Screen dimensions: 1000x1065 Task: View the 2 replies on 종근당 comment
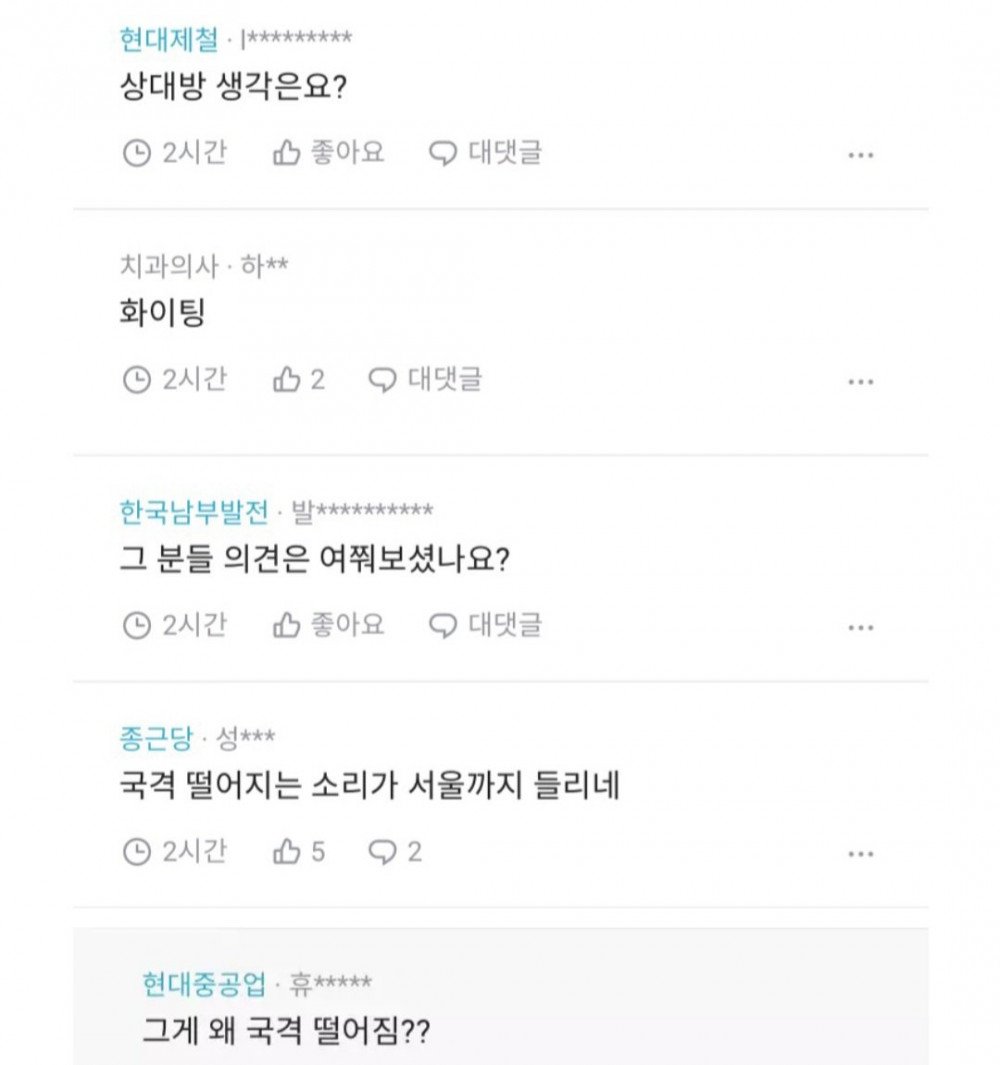[x=395, y=852]
